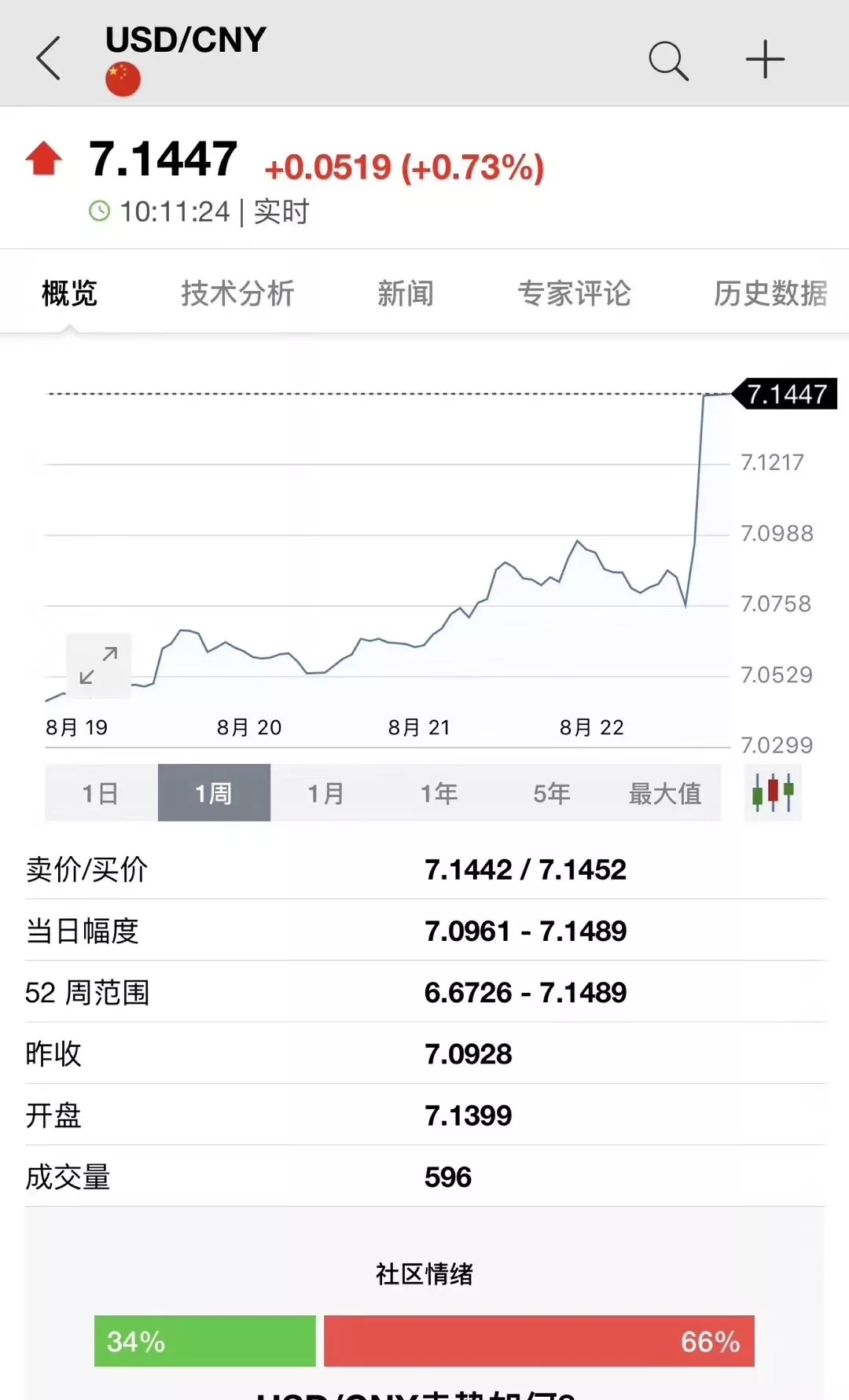Switch to the 专家评论 tab
The image size is (849, 1400).
coord(574,293)
